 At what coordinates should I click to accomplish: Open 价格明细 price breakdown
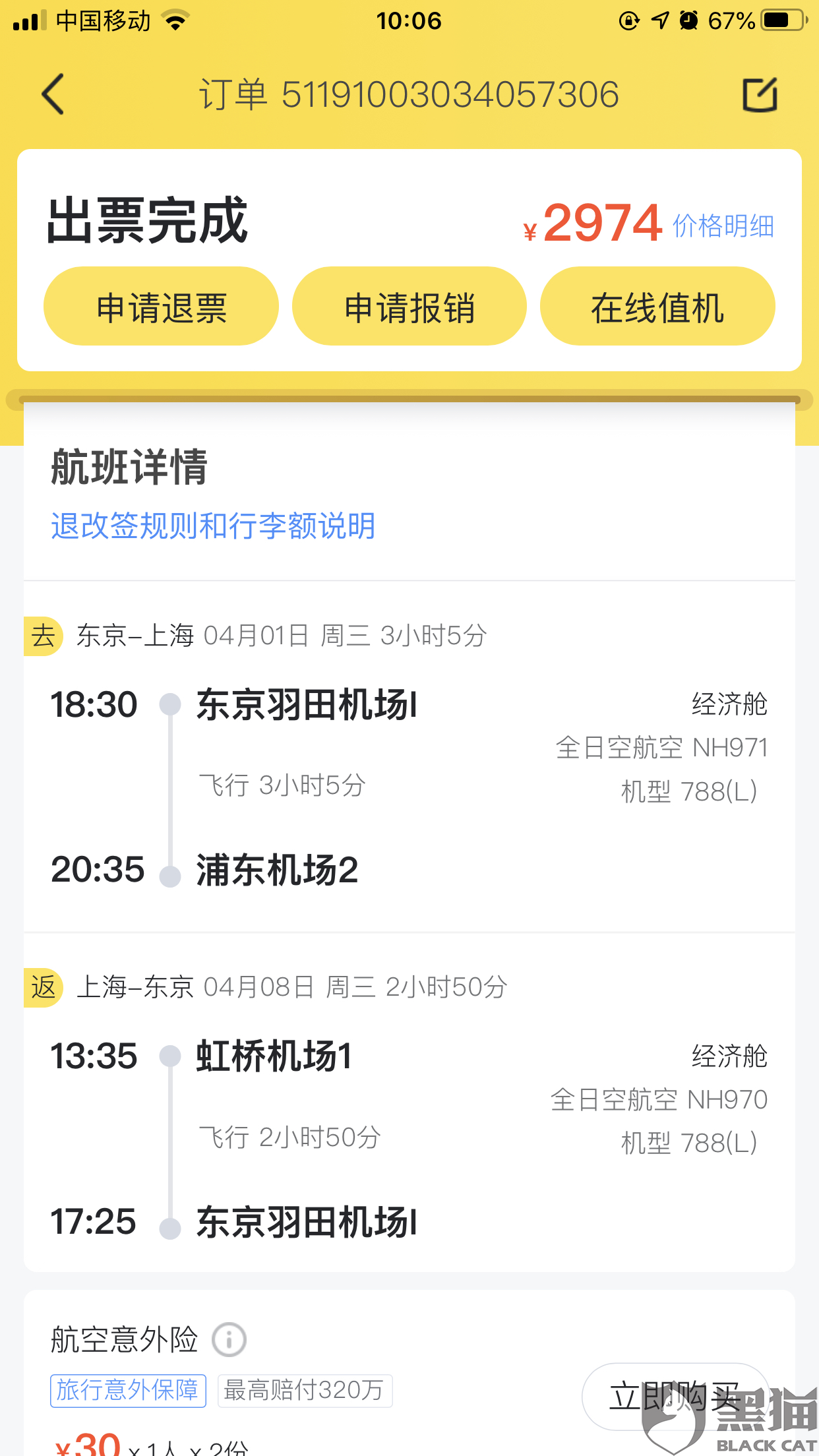tap(723, 226)
